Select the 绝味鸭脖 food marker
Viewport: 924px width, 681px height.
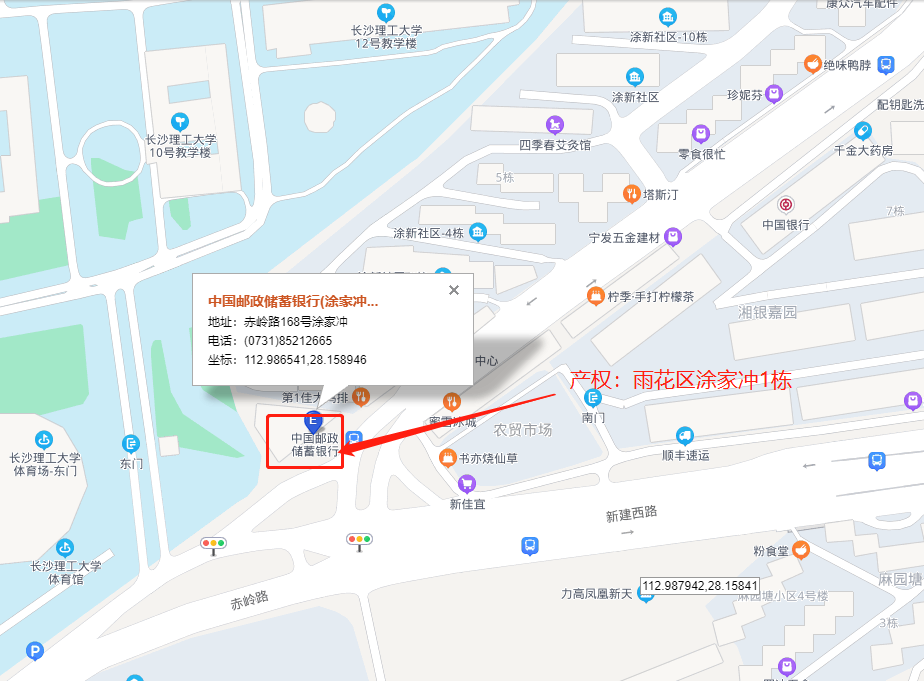click(x=813, y=64)
